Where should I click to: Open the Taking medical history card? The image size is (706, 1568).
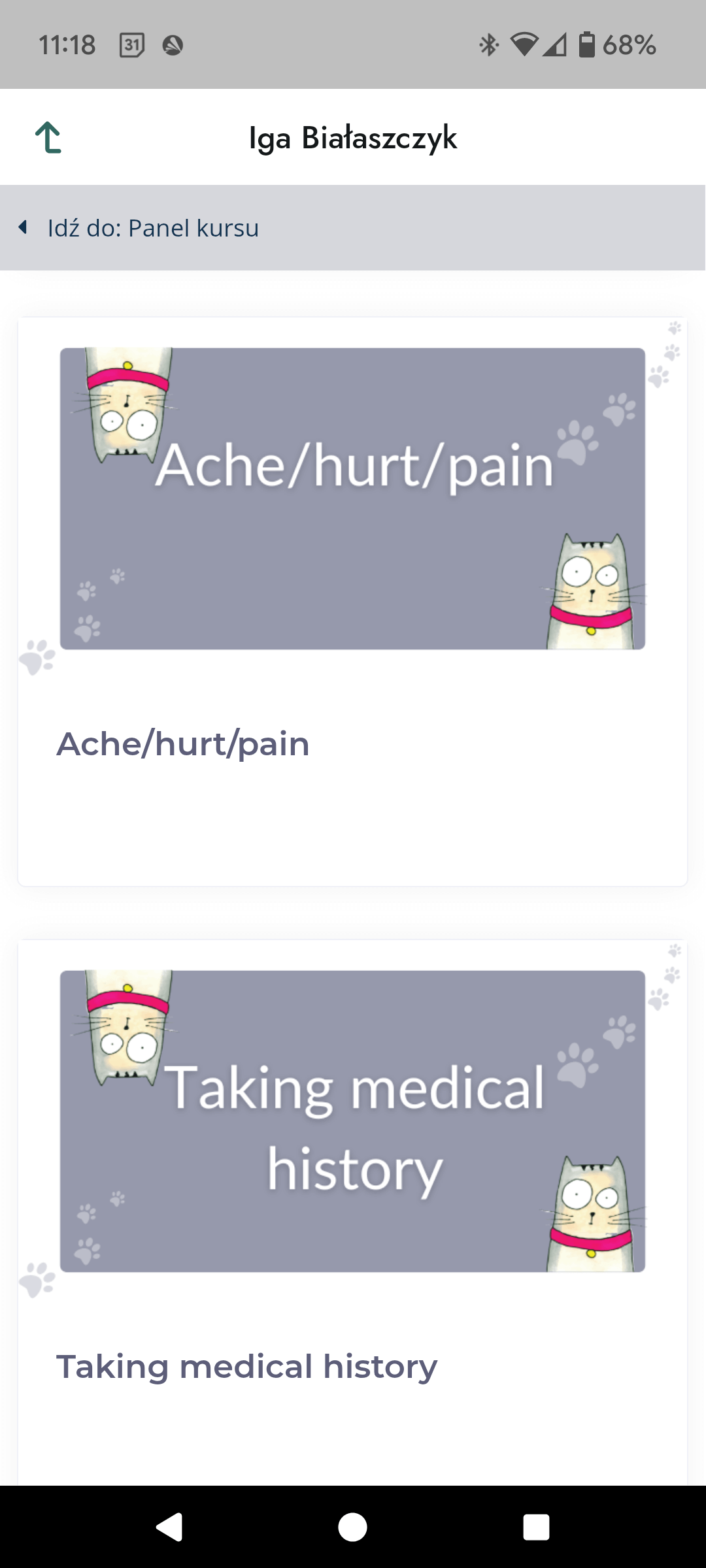352,1215
